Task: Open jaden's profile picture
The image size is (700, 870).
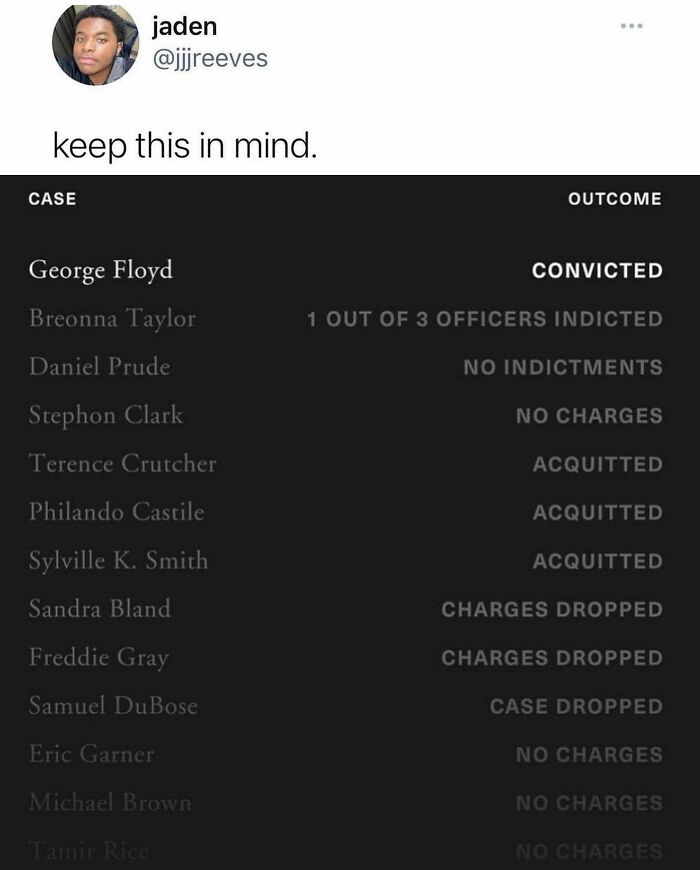Action: (95, 45)
